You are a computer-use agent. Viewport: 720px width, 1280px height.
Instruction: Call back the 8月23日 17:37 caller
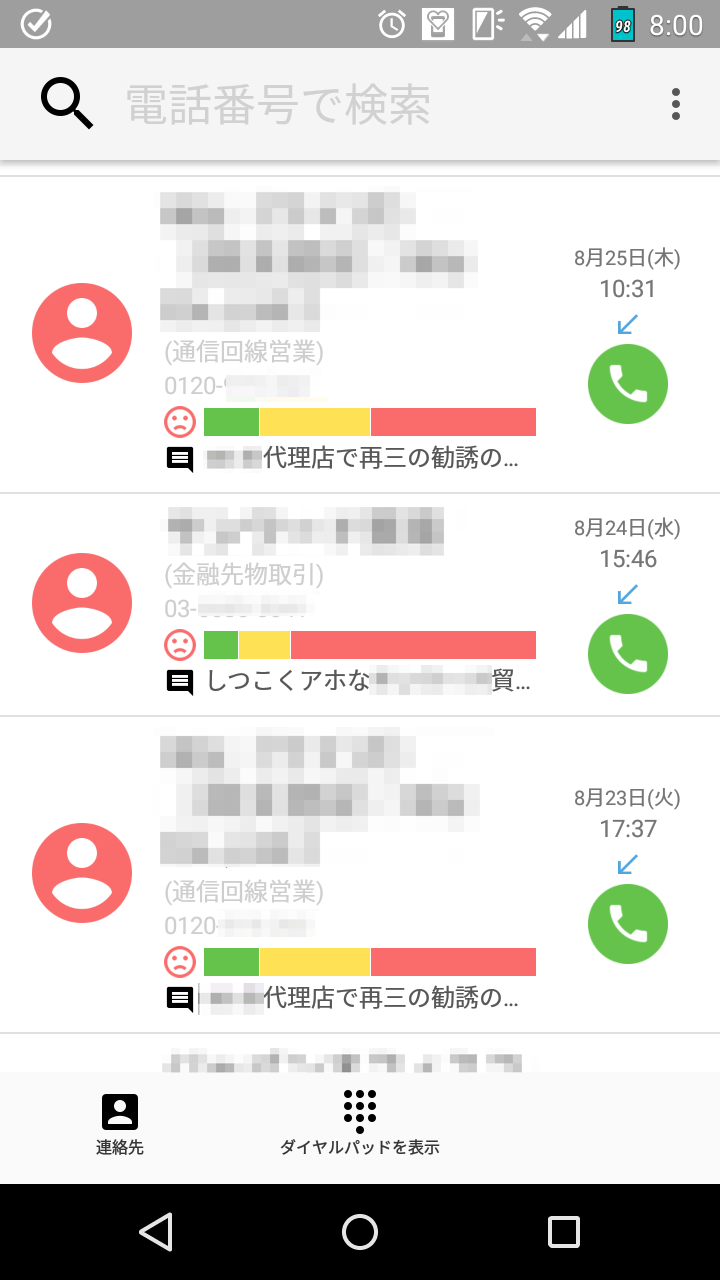[627, 924]
